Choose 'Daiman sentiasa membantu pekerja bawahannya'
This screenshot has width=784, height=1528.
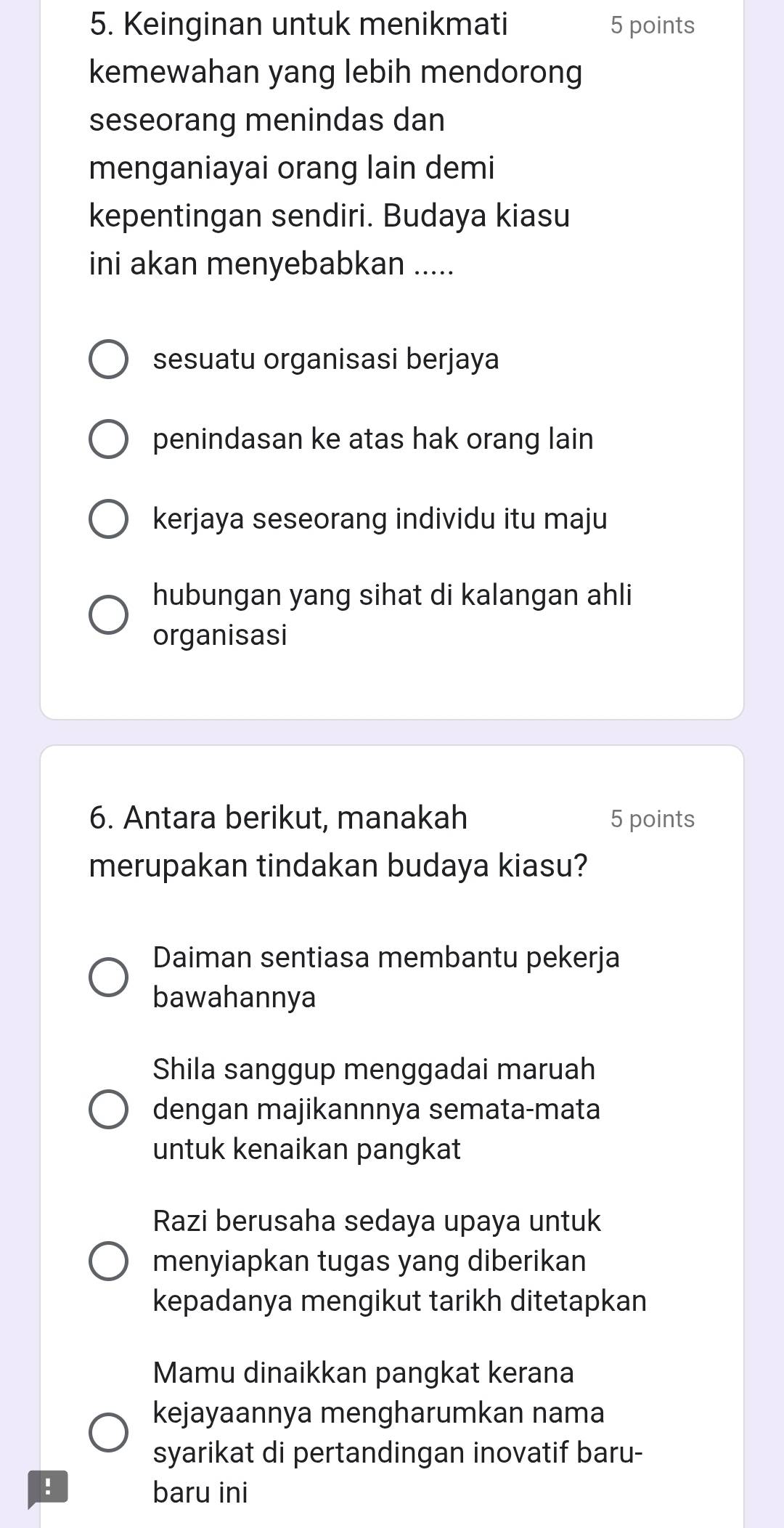(x=109, y=978)
